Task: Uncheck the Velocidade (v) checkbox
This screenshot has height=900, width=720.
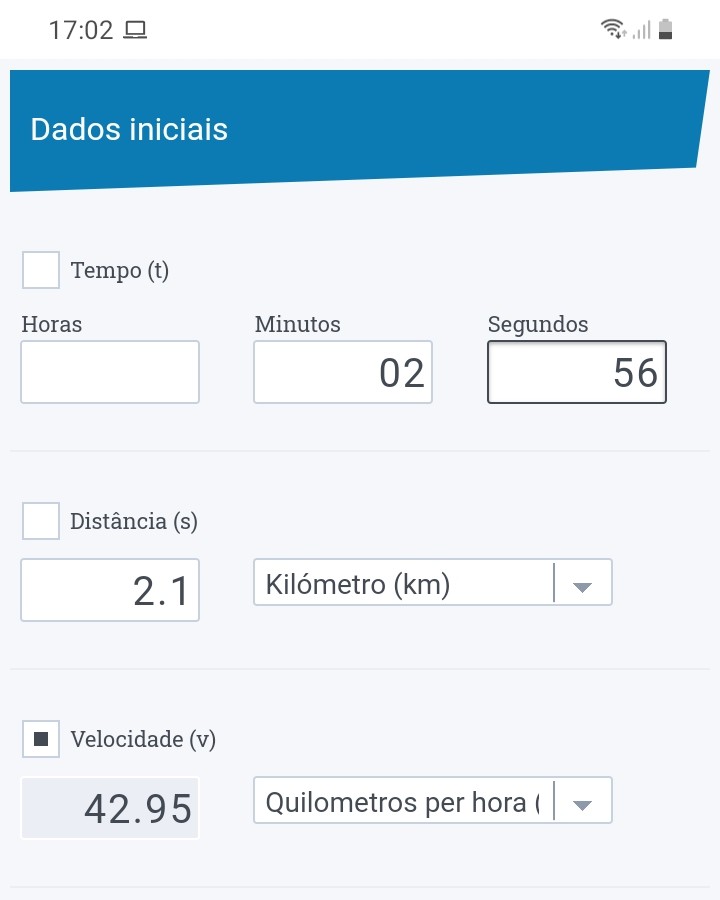Action: (41, 739)
